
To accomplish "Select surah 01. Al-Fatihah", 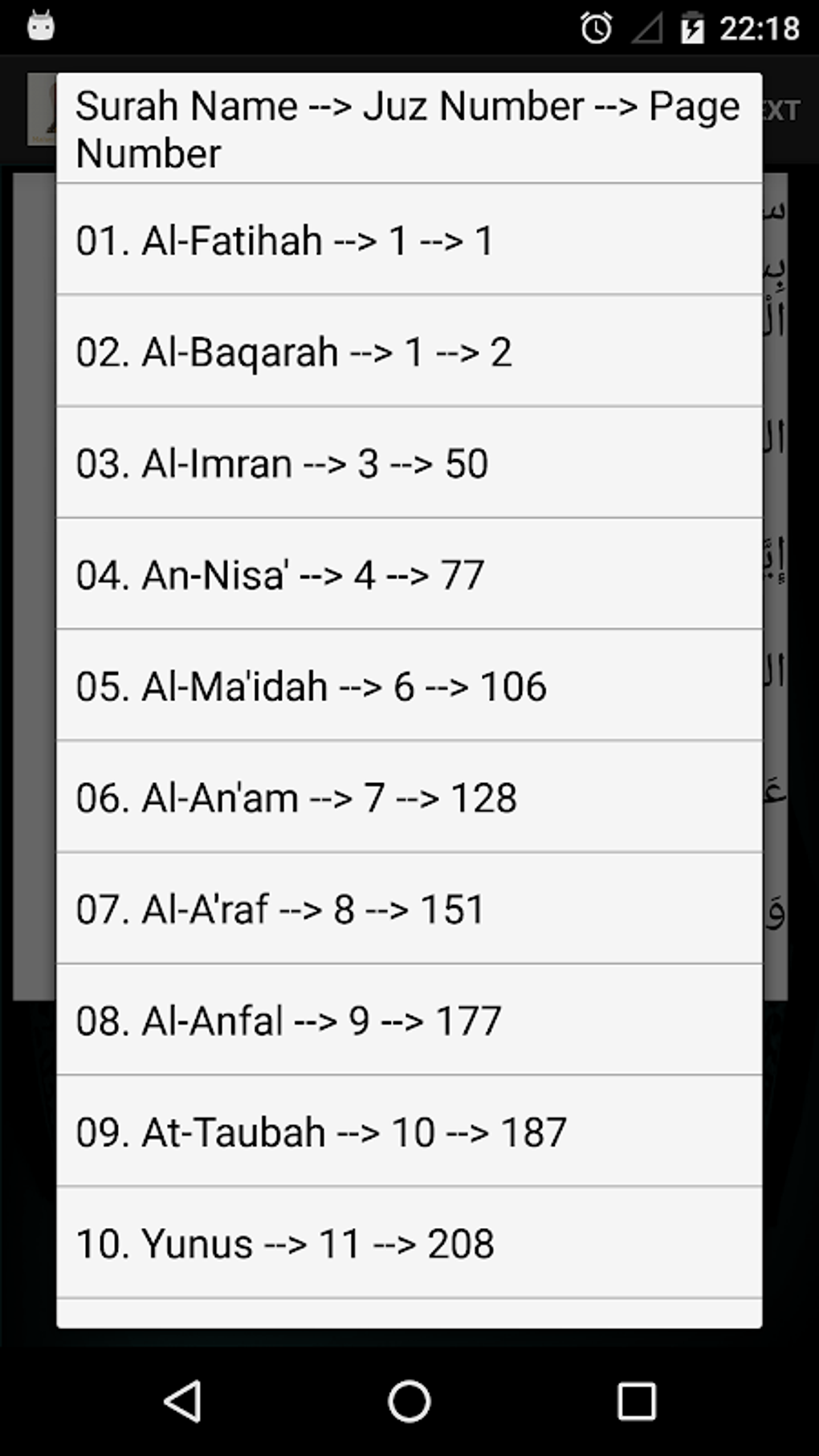I will tap(409, 240).
